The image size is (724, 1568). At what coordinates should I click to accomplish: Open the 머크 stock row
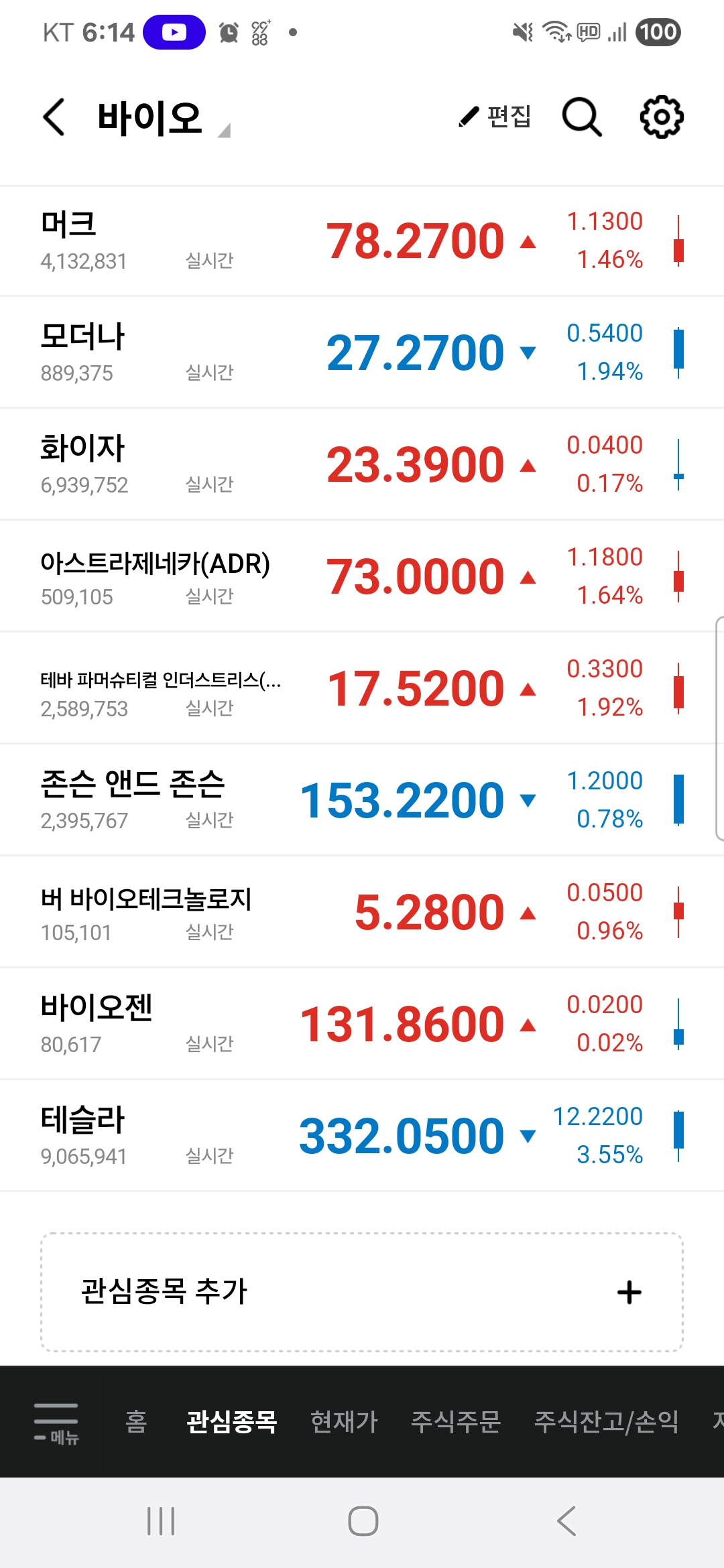(x=362, y=241)
